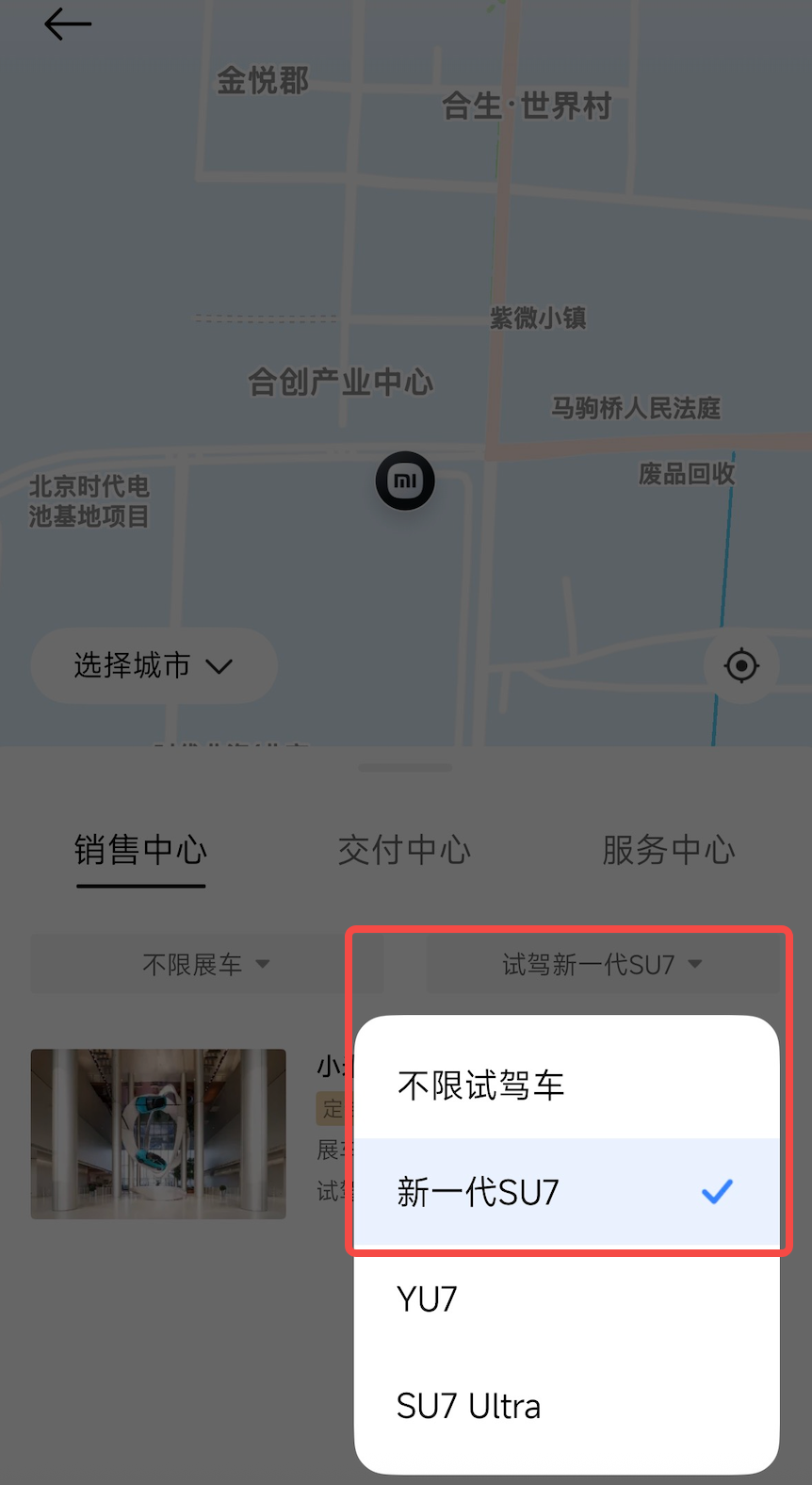Tap the Xiaomi store marker on map
This screenshot has height=1485, width=812.
(405, 481)
